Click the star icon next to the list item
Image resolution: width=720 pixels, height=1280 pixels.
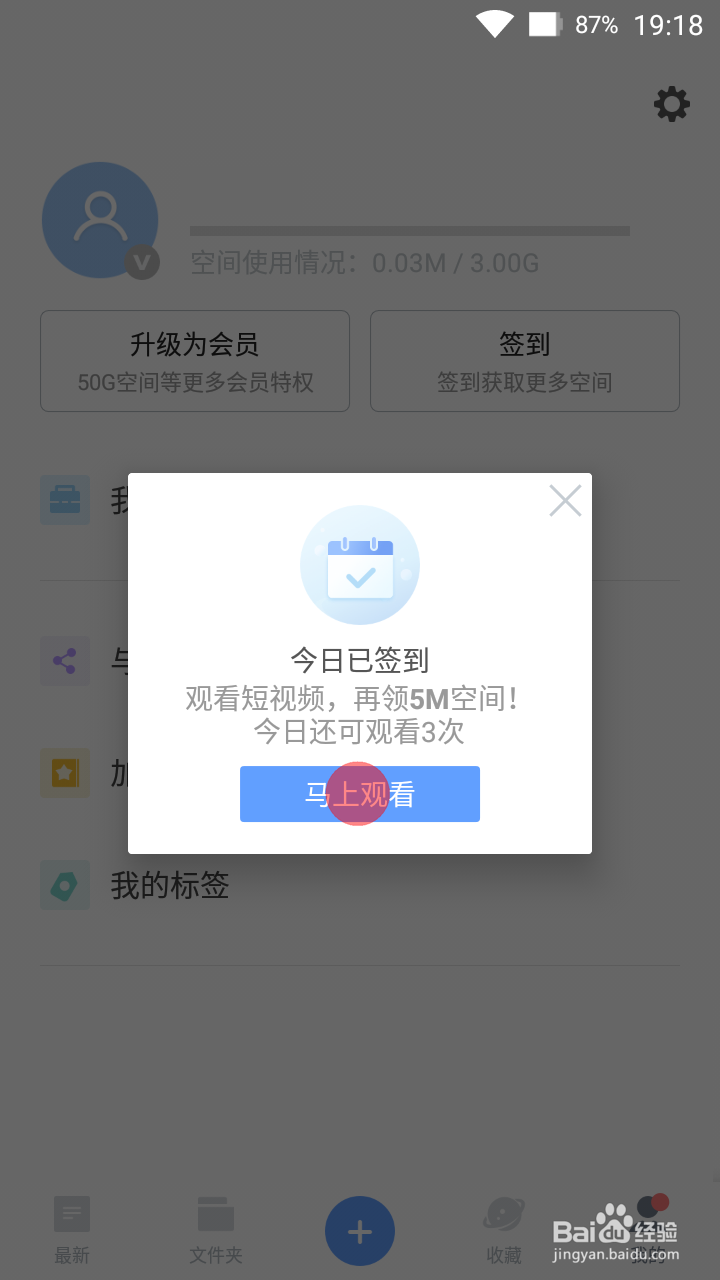(64, 773)
